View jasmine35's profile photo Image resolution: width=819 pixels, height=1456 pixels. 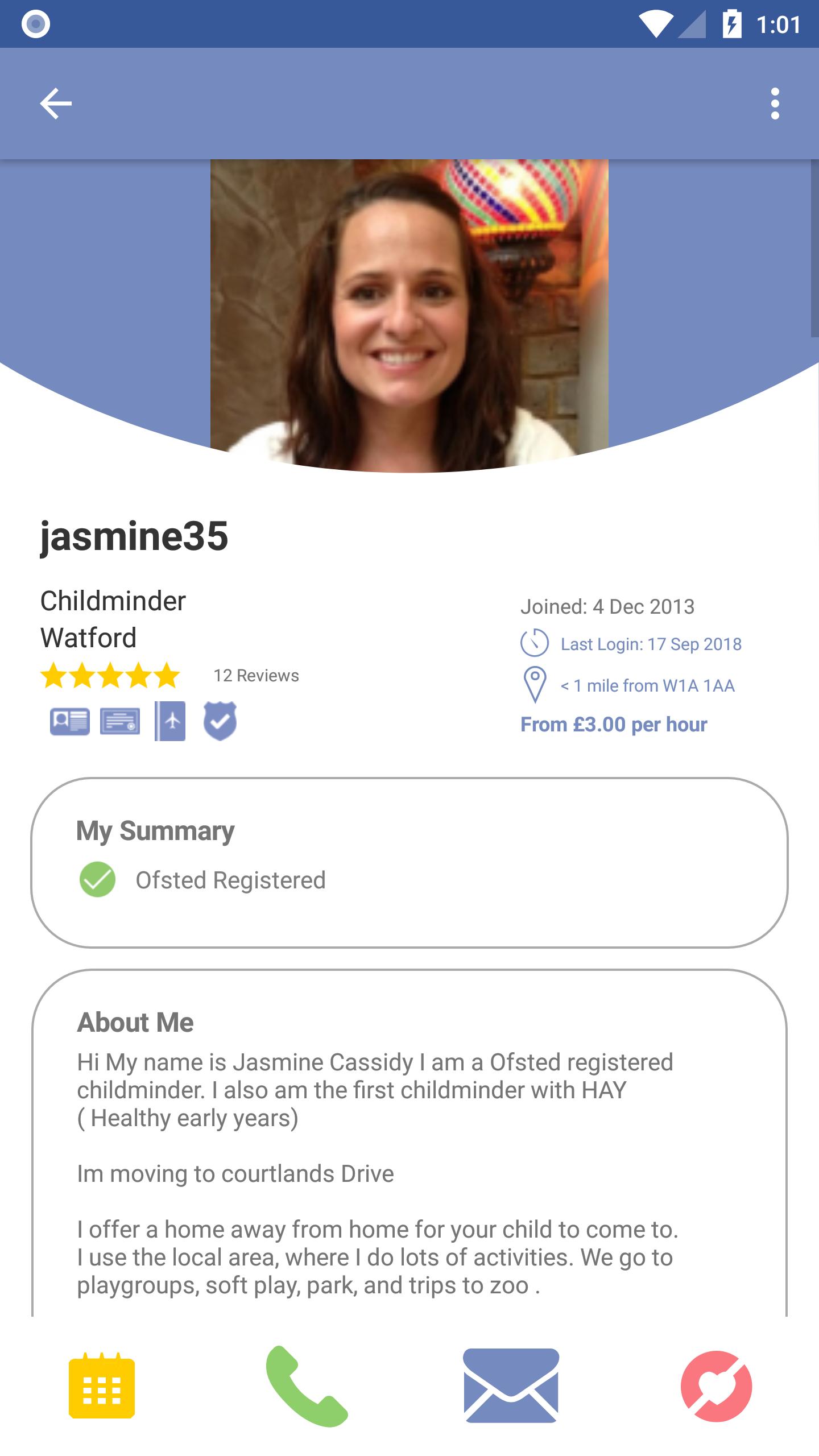[409, 316]
